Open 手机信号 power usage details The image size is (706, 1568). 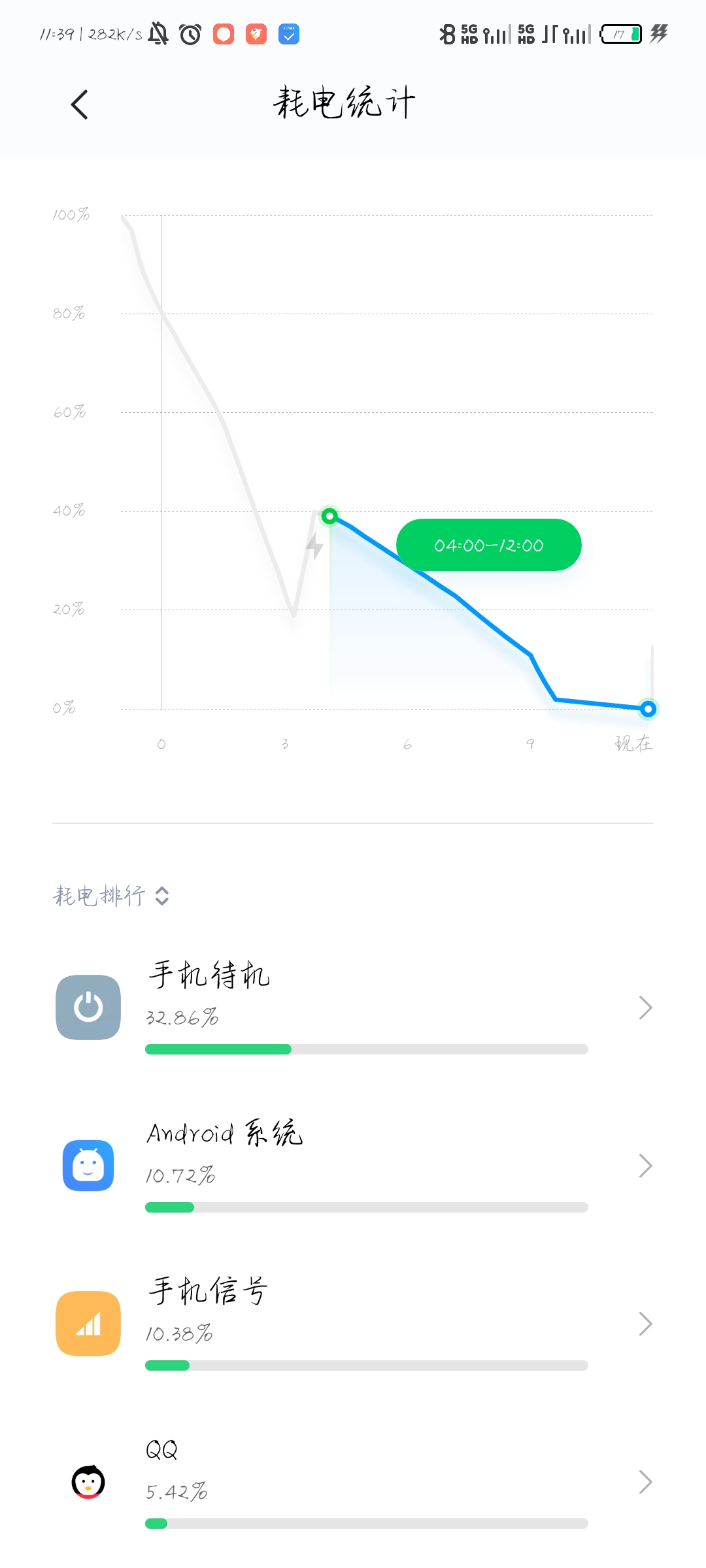[x=353, y=1324]
